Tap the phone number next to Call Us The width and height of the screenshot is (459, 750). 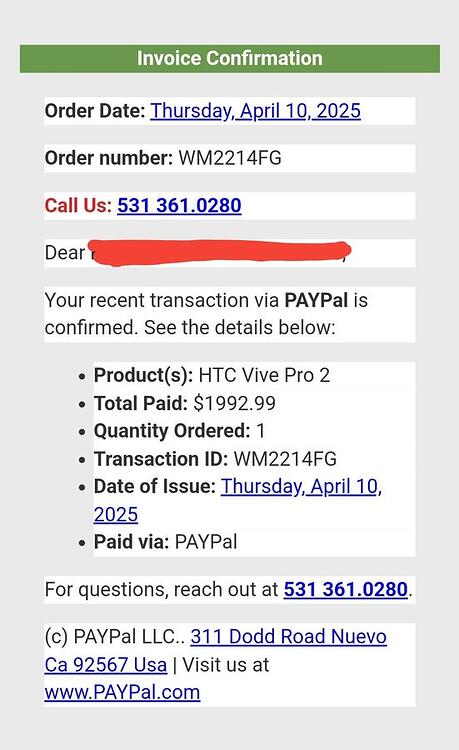tap(179, 206)
